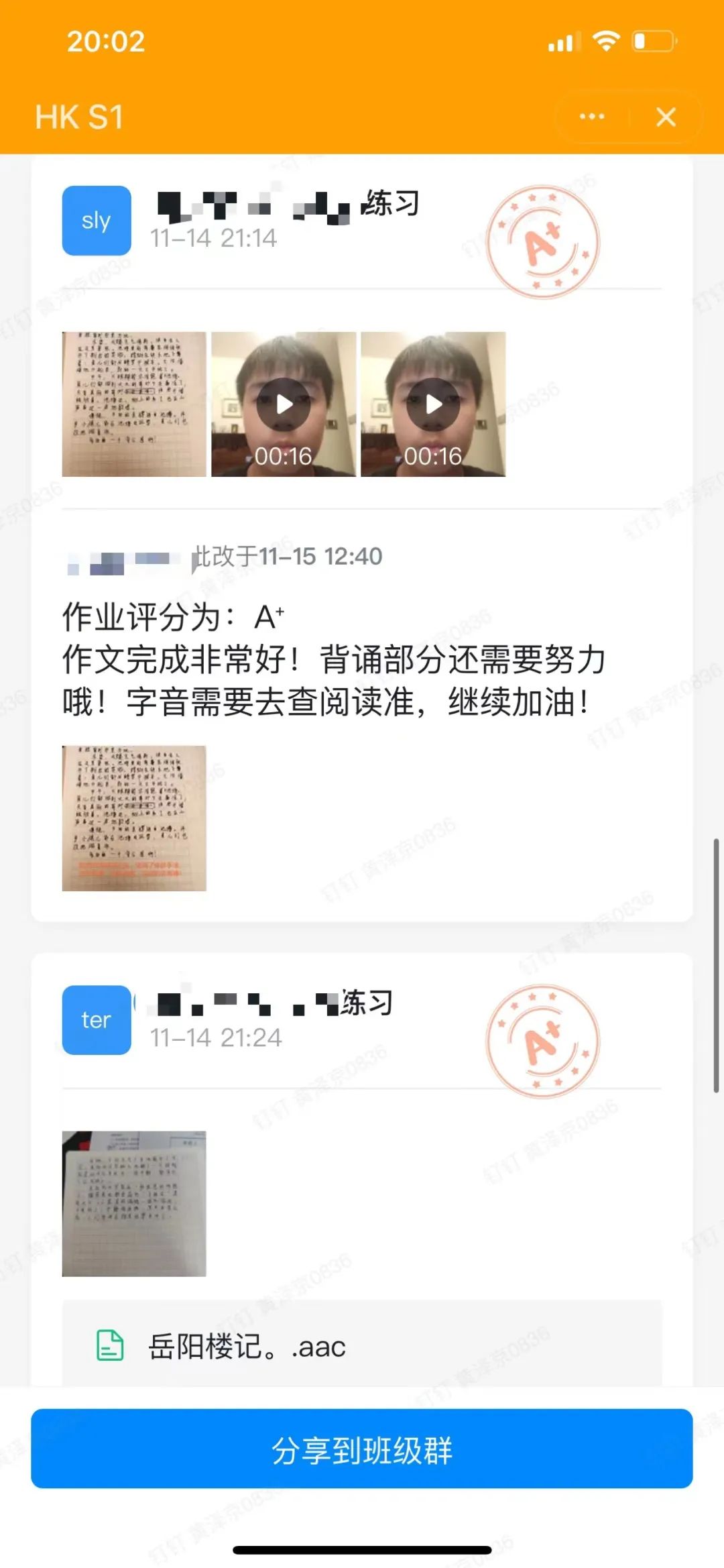Image resolution: width=724 pixels, height=1568 pixels.
Task: Open the three-dot more options menu
Action: point(591,117)
